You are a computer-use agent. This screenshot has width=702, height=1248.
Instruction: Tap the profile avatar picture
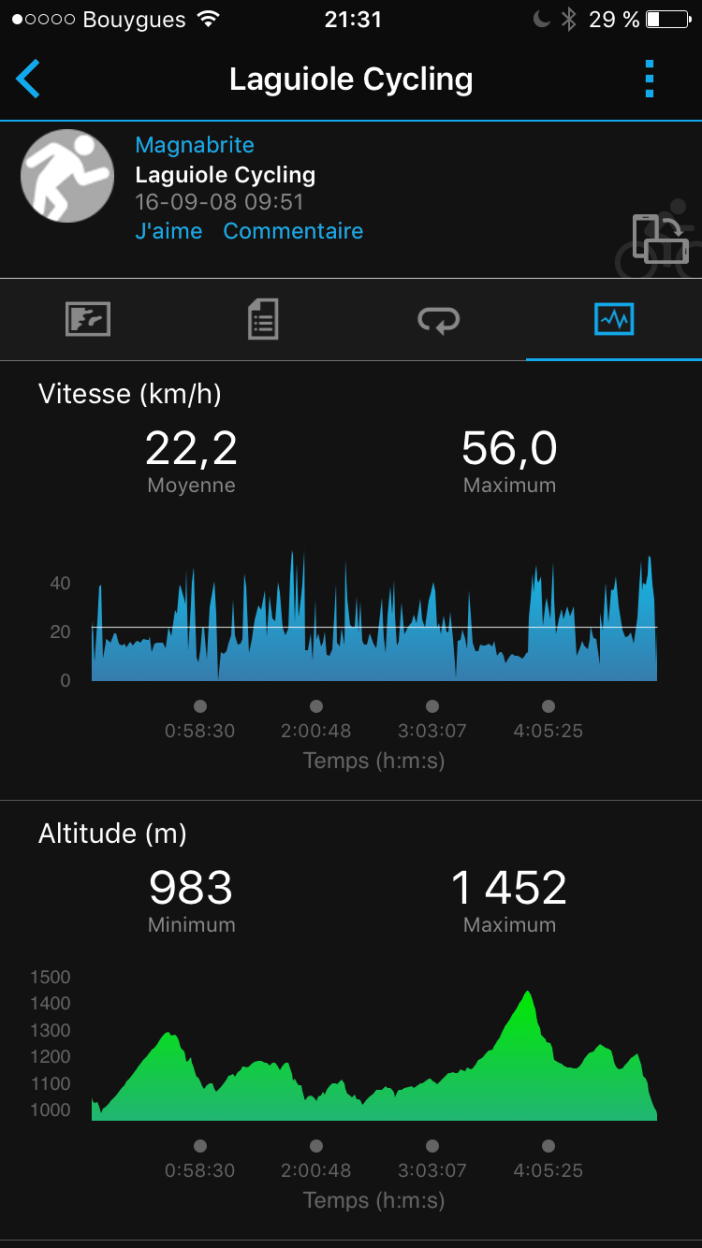tap(67, 177)
